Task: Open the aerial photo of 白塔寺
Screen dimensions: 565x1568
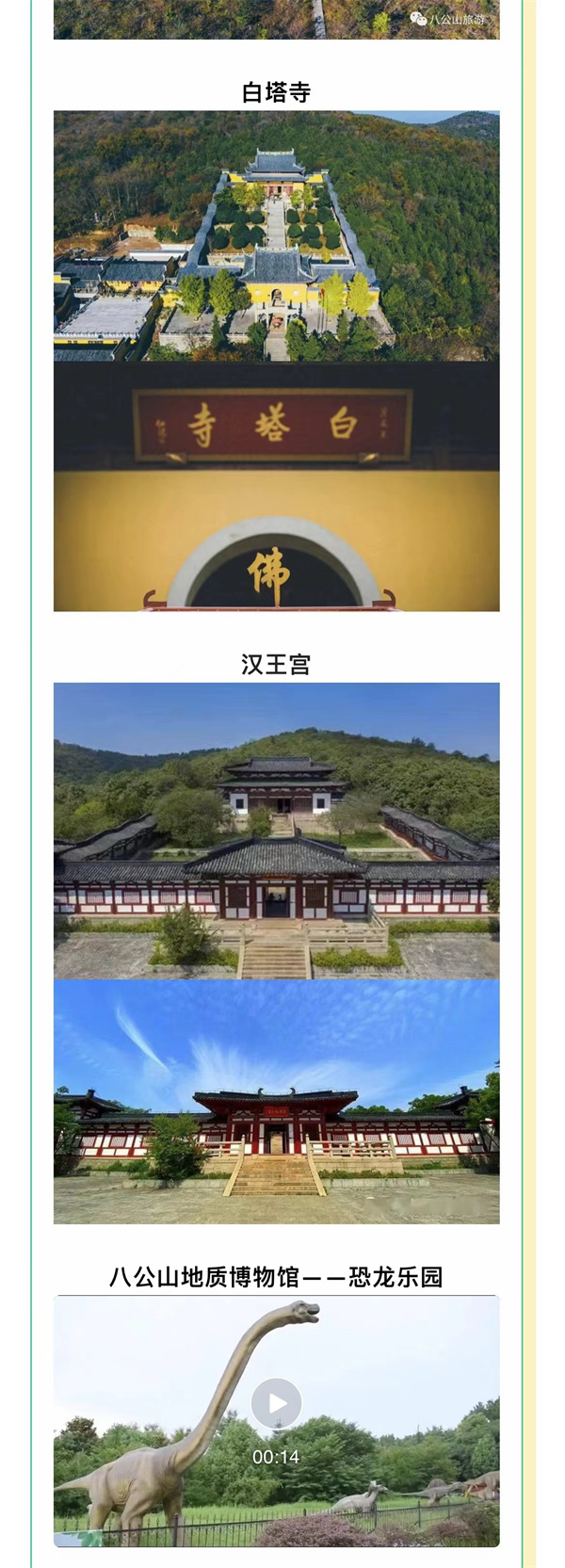Action: [276, 235]
